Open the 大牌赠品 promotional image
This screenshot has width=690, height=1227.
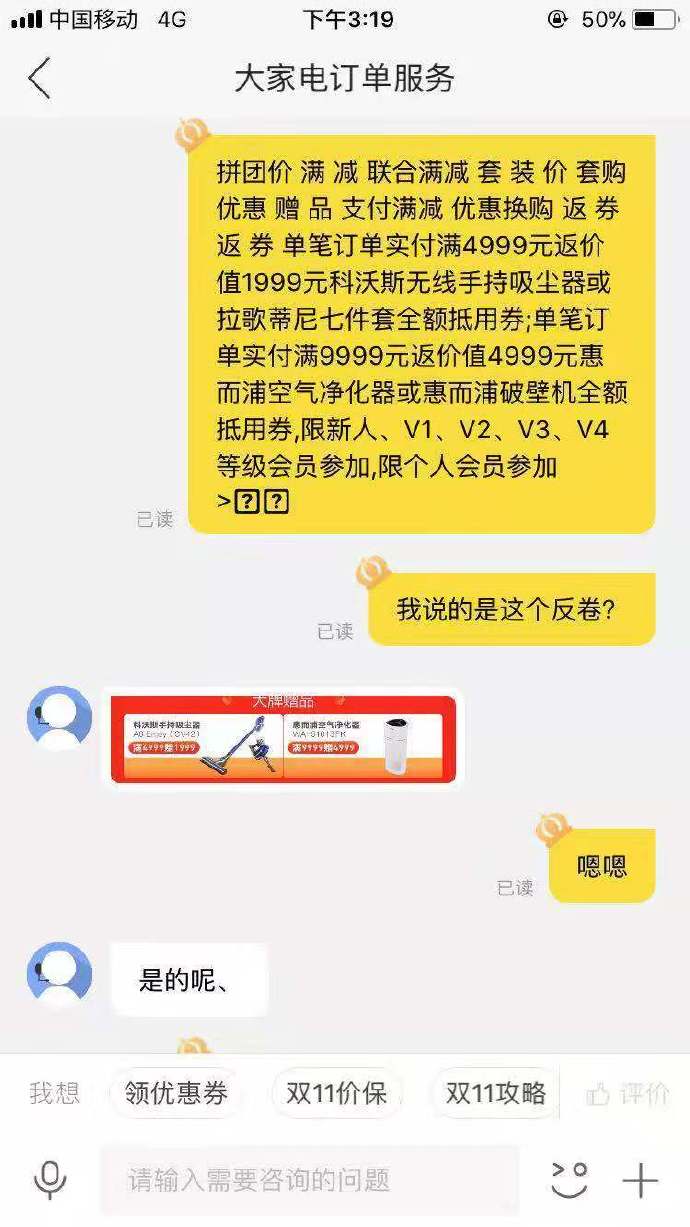coord(283,740)
